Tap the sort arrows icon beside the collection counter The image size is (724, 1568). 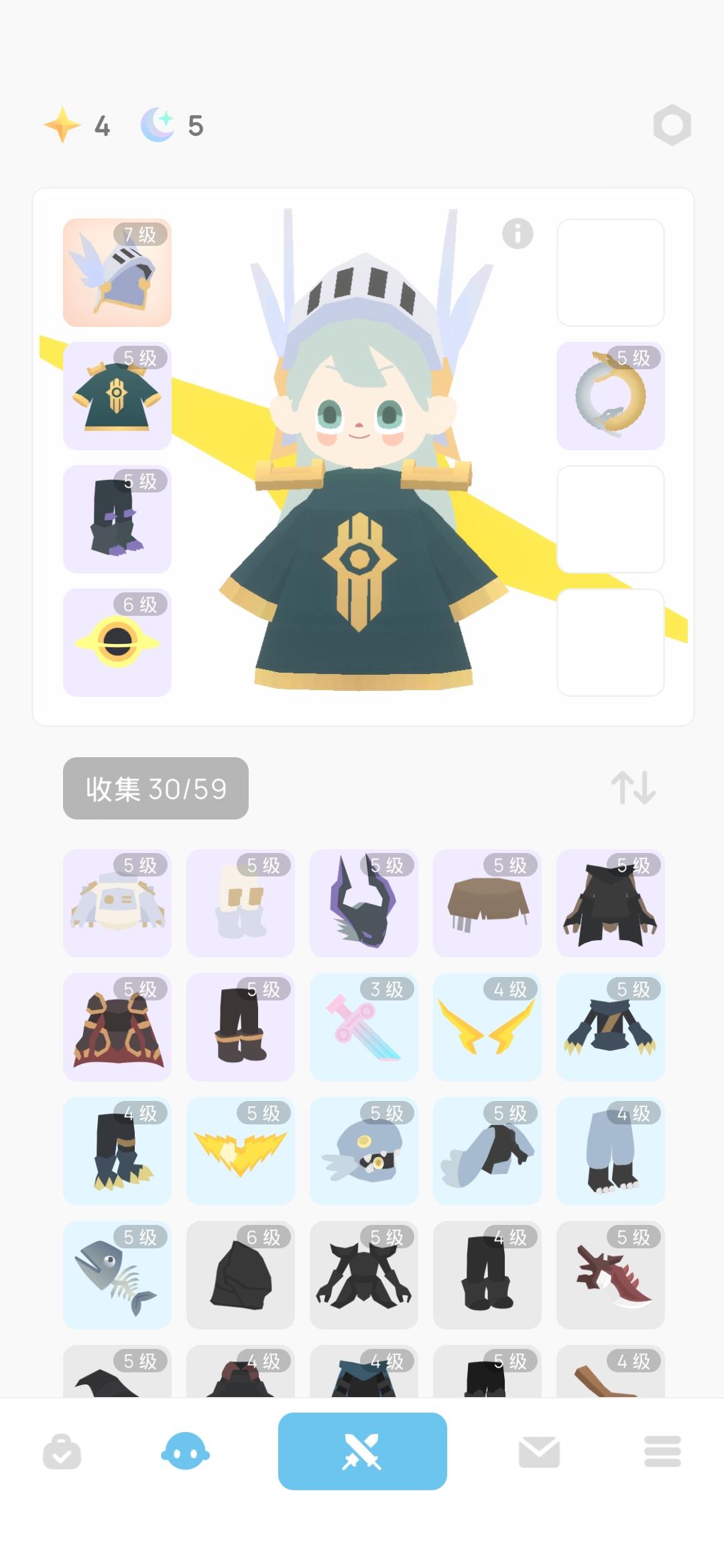point(633,789)
